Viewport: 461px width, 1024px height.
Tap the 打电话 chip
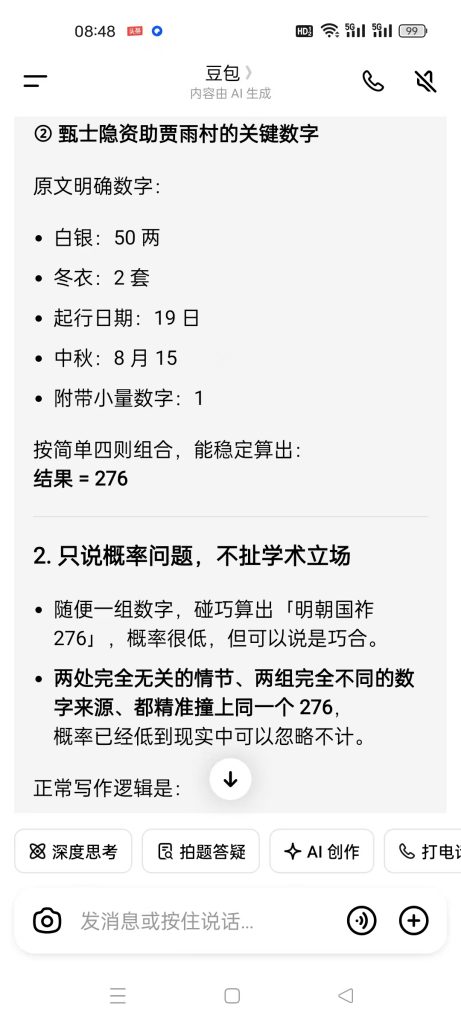coord(422,851)
